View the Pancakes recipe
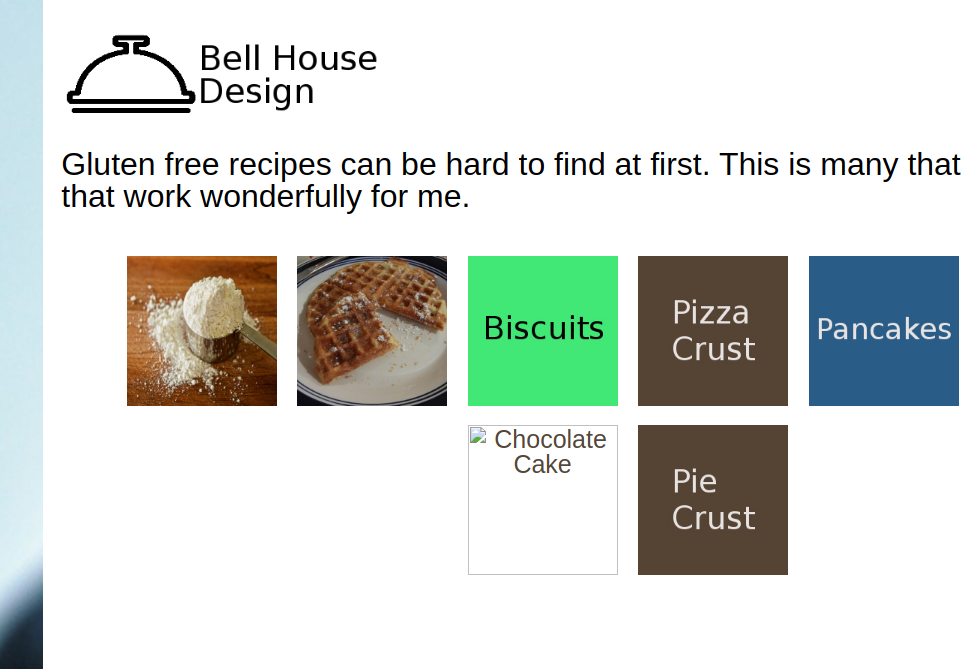This screenshot has width=964, height=669. click(x=884, y=331)
